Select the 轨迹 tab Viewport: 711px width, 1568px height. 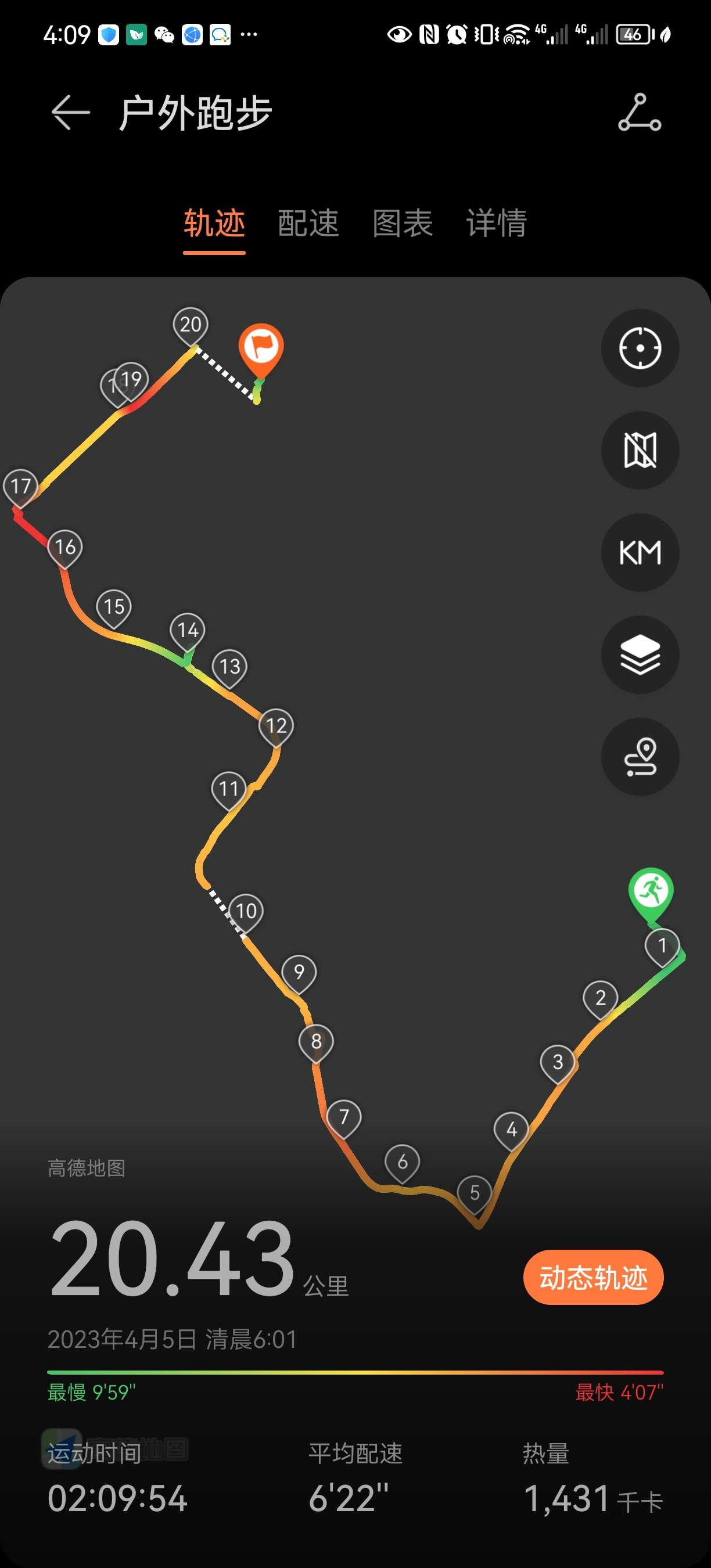point(214,223)
